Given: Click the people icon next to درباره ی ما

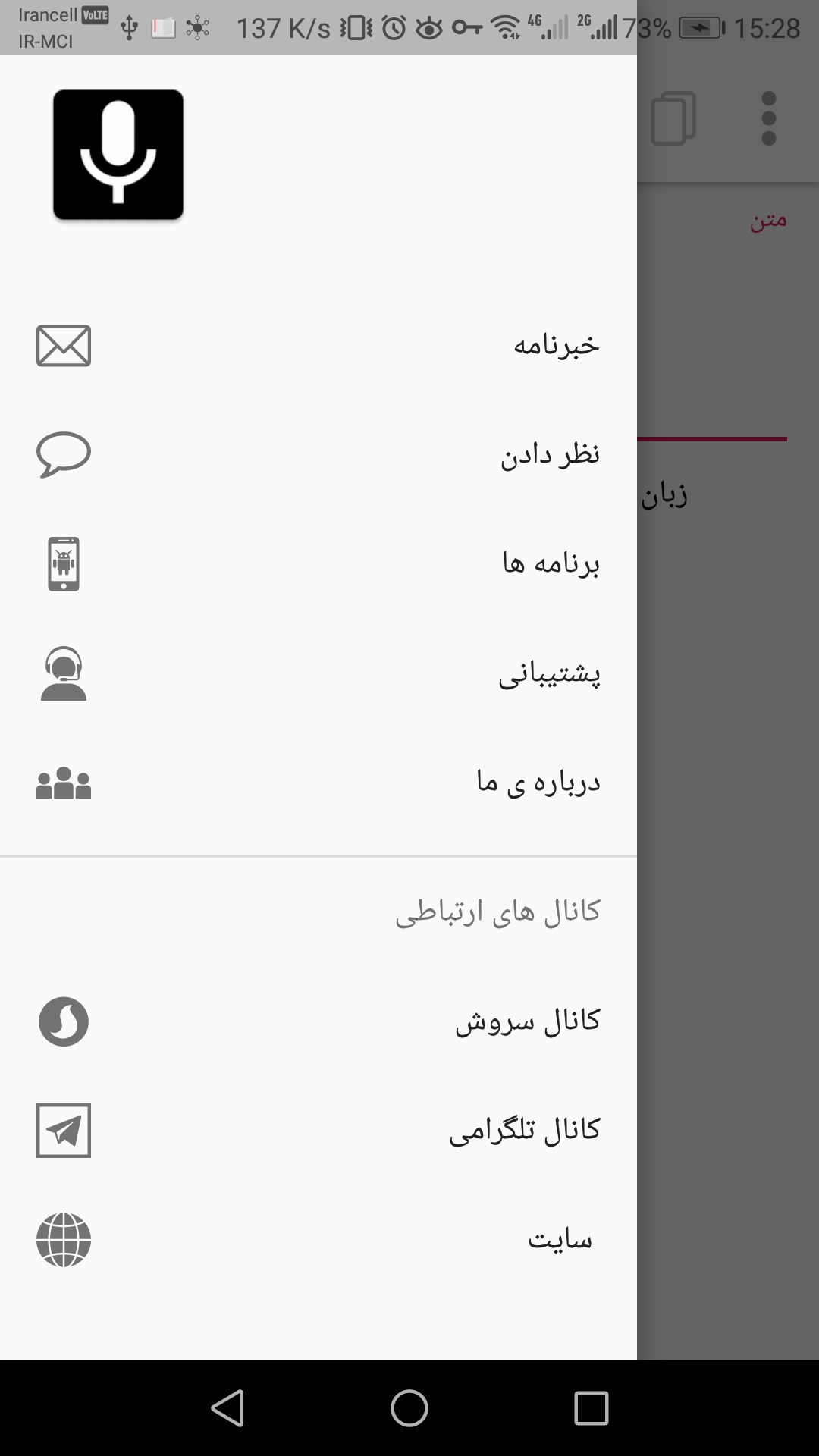Looking at the screenshot, I should [x=64, y=785].
